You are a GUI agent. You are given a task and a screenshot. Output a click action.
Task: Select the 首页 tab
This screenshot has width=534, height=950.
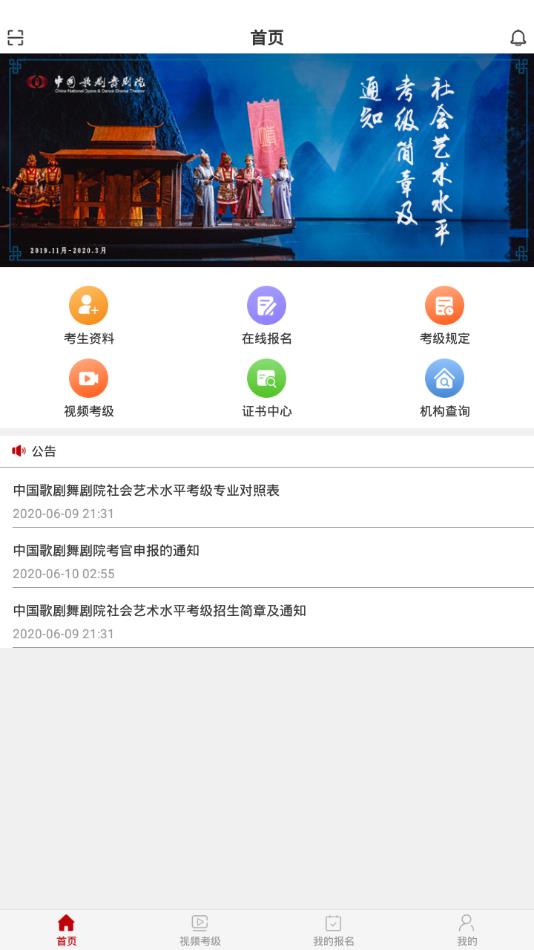[x=67, y=930]
